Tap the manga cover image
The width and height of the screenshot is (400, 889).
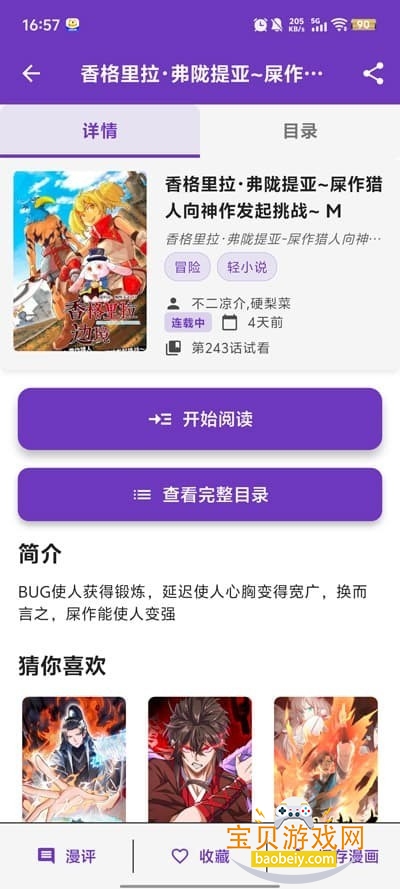point(80,261)
